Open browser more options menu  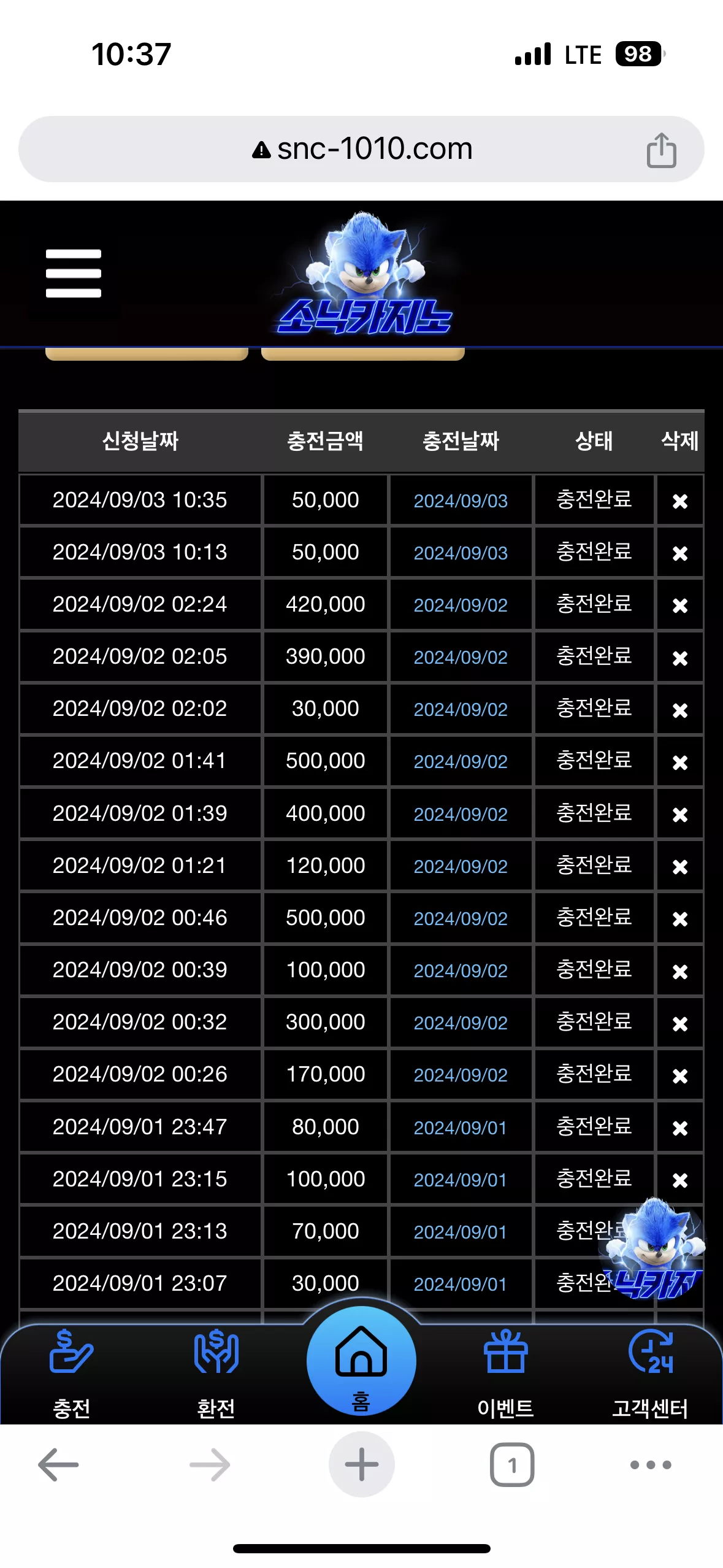pos(651,1465)
